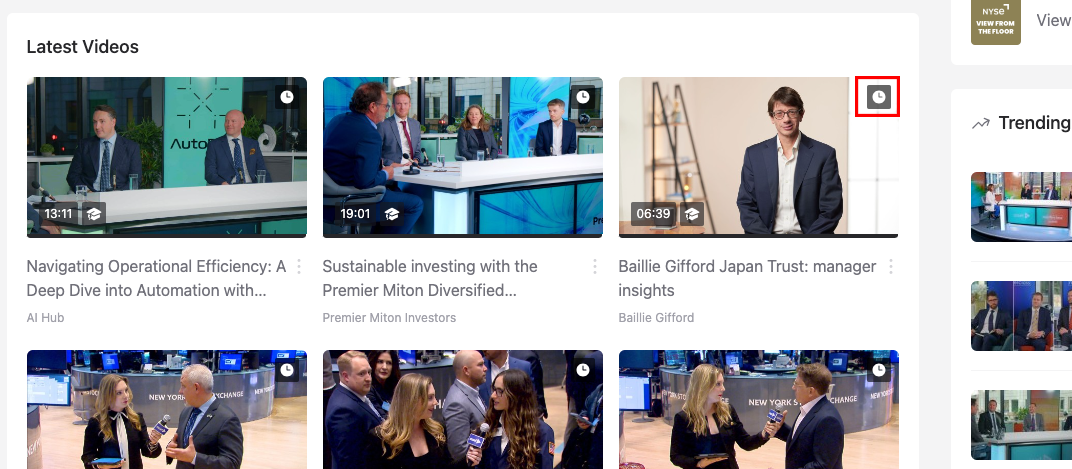
Task: Open options menu for Navigating Operational Efficiency
Action: pyautogui.click(x=299, y=267)
